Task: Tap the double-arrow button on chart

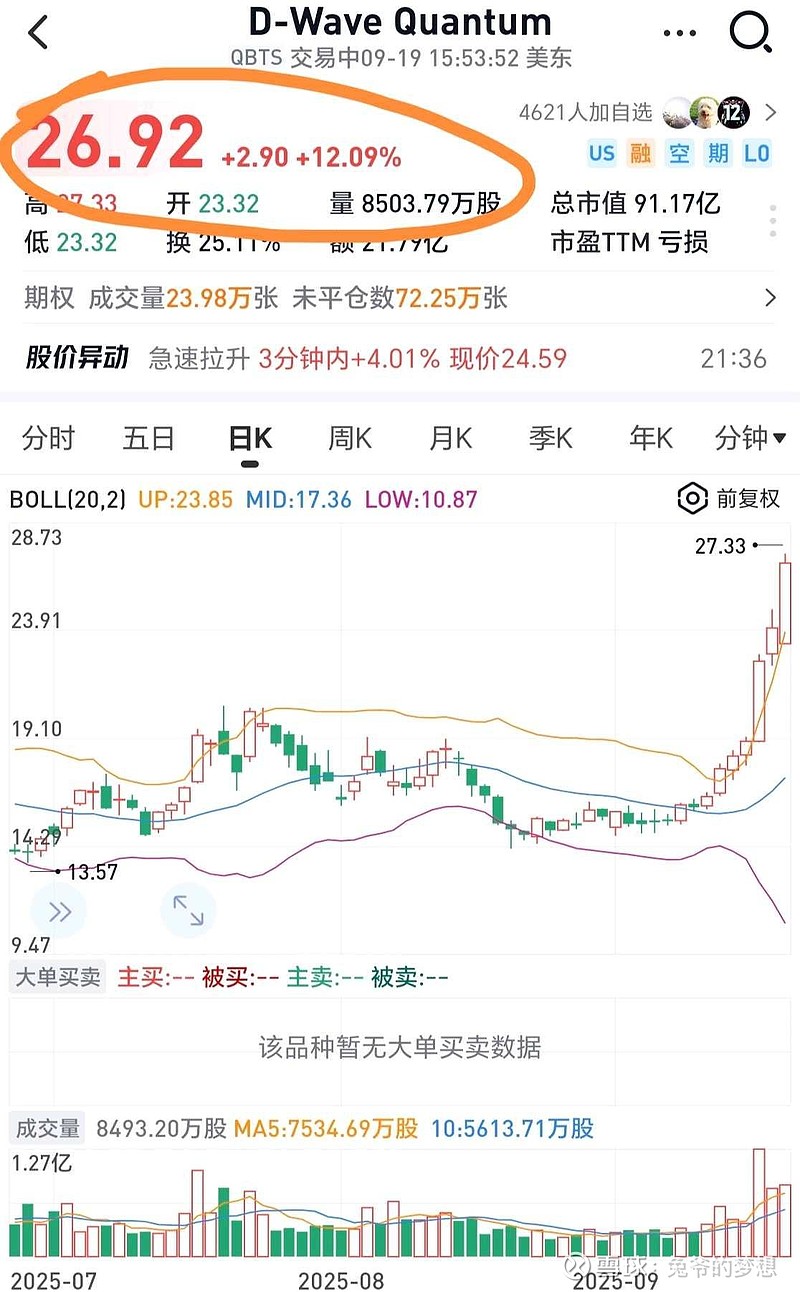Action: coord(58,911)
